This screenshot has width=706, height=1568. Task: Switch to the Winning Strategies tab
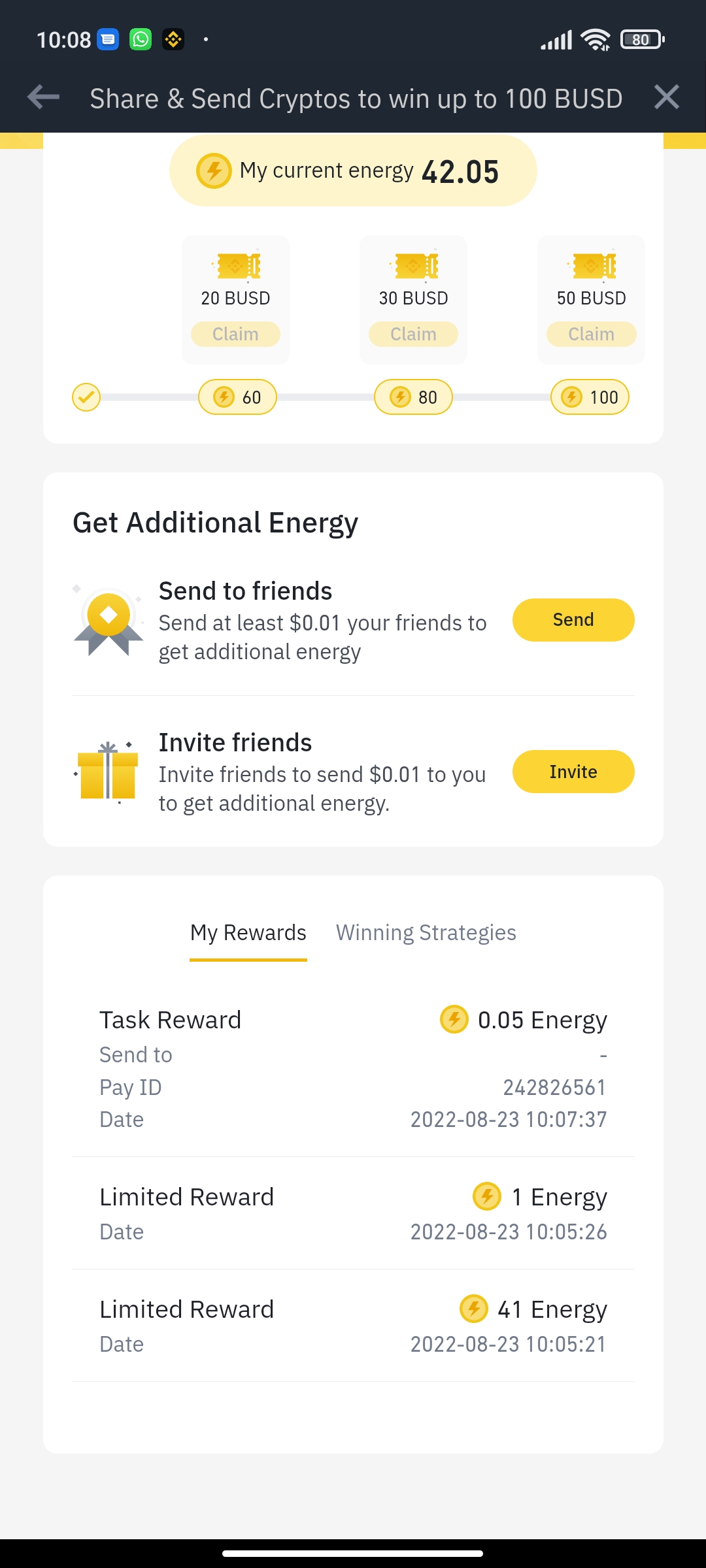pyautogui.click(x=426, y=933)
